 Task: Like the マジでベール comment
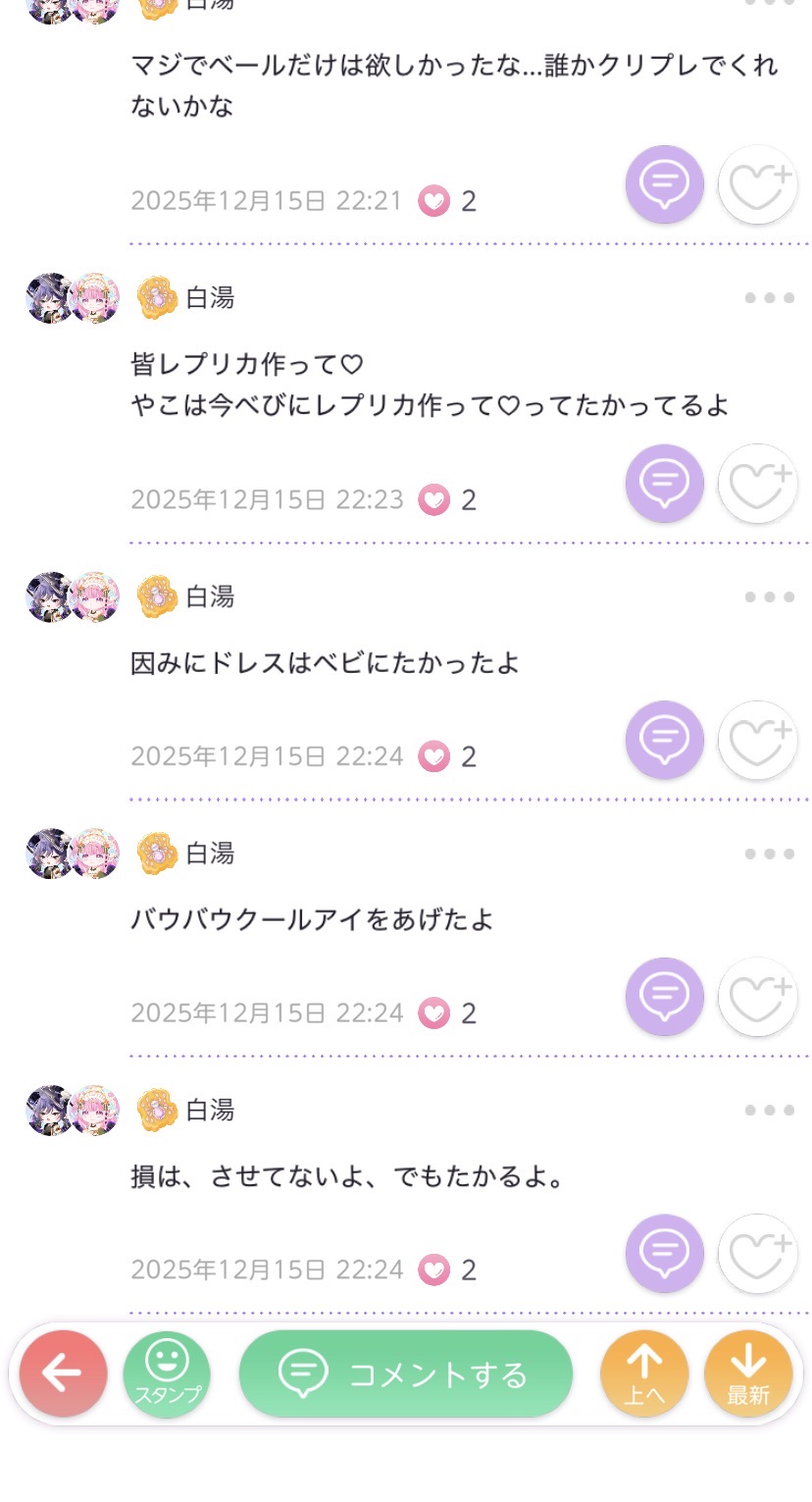[x=757, y=184]
